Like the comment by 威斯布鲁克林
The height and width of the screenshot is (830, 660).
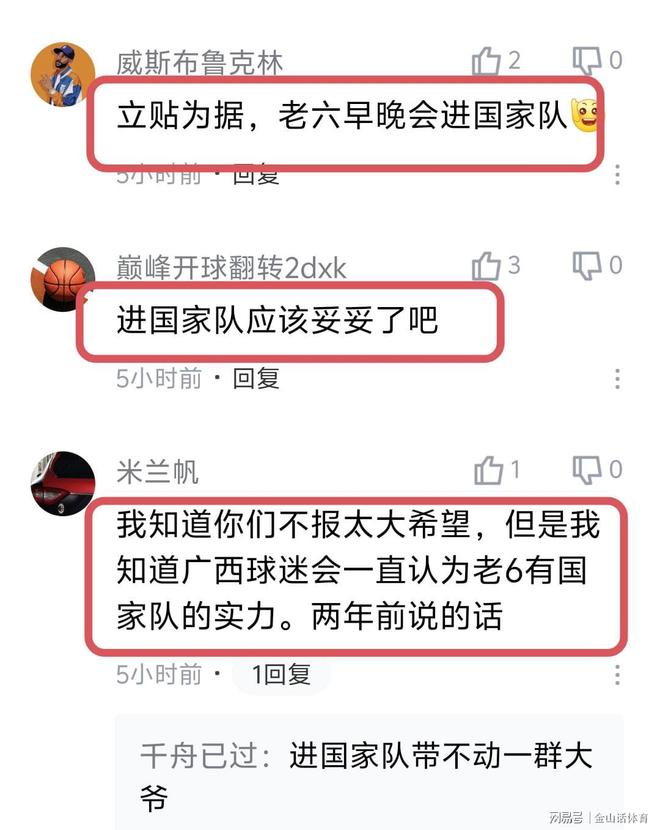pos(486,62)
